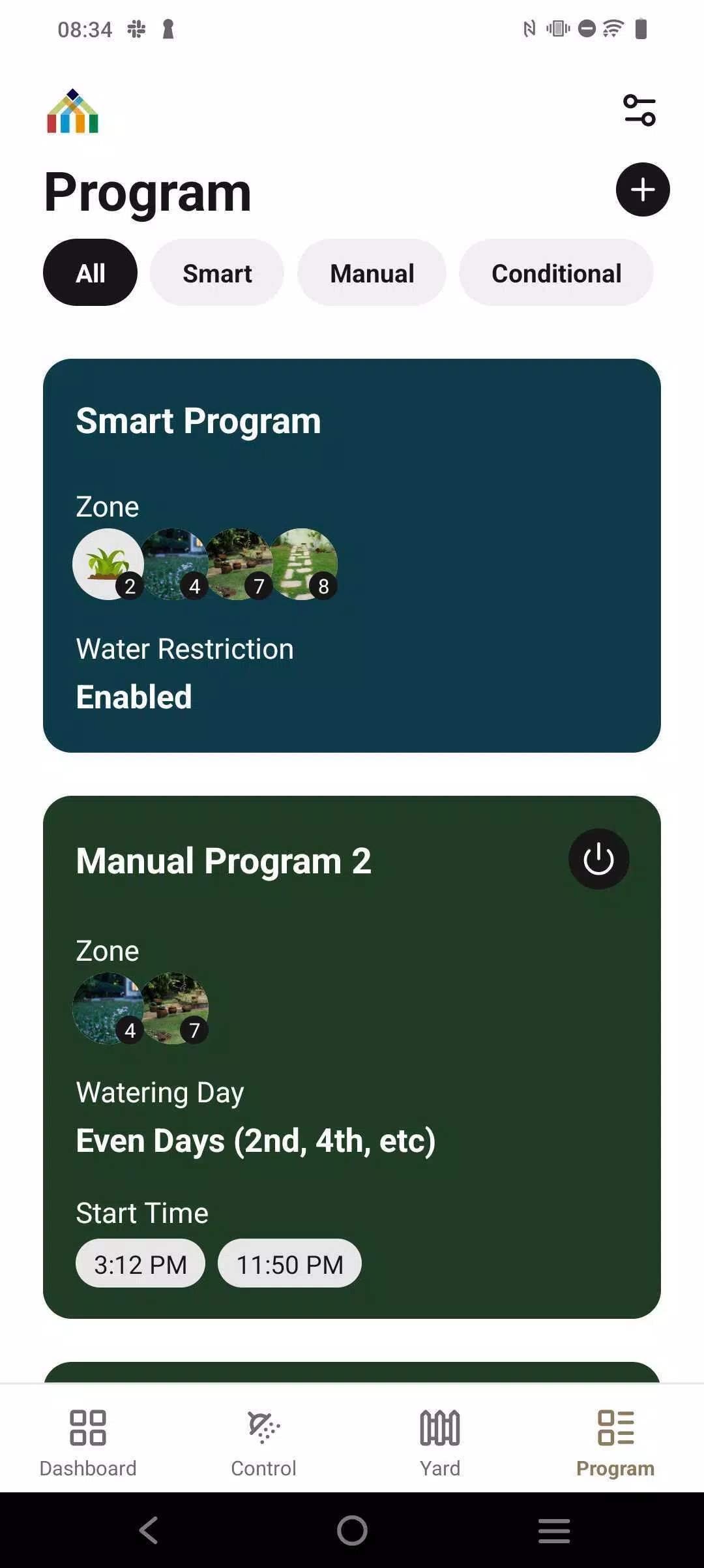Open the Manual Program 2 card
The height and width of the screenshot is (1568, 704).
[352, 1109]
